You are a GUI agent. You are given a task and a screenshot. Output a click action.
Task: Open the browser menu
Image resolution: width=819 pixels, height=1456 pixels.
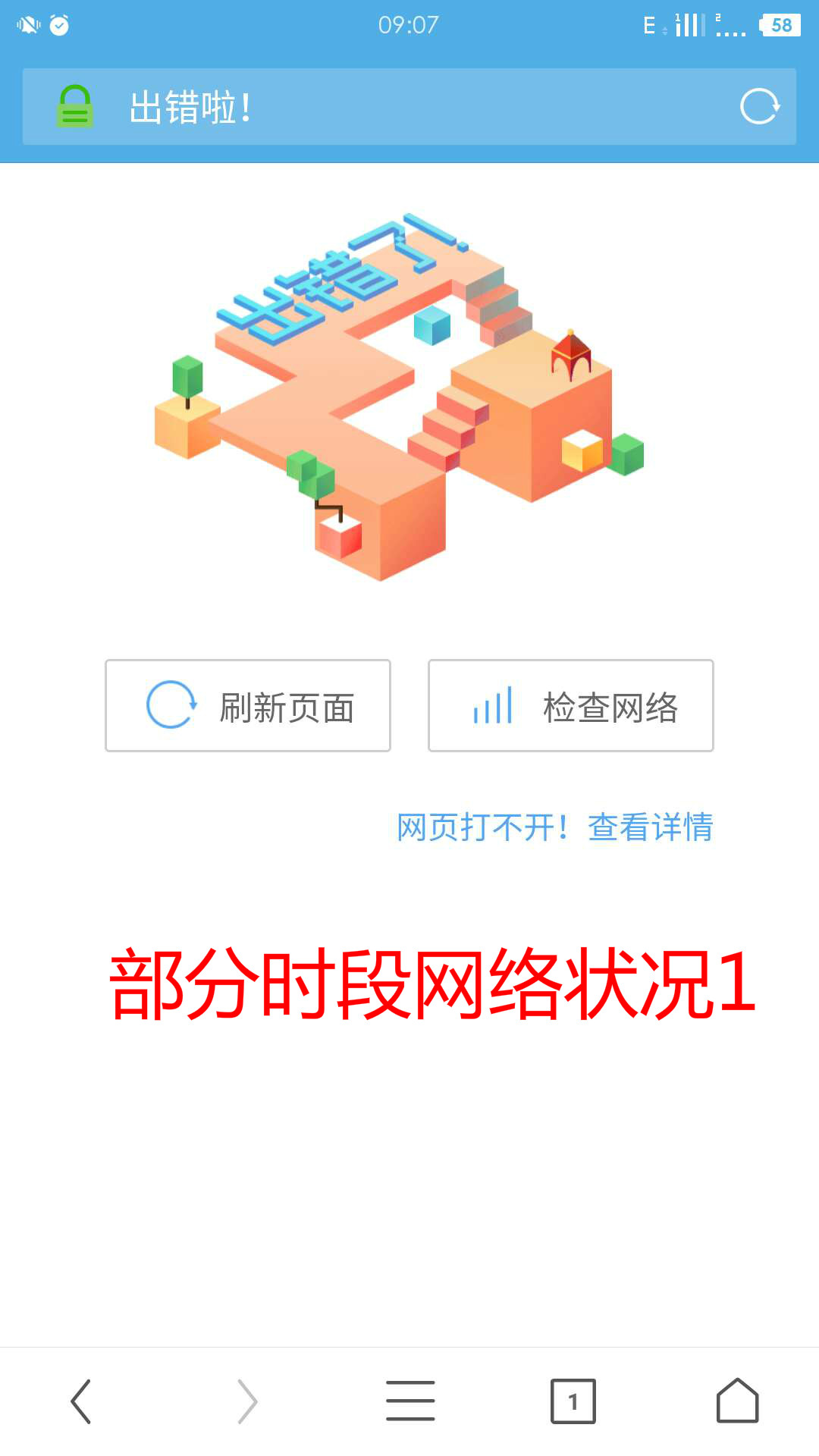(410, 1401)
